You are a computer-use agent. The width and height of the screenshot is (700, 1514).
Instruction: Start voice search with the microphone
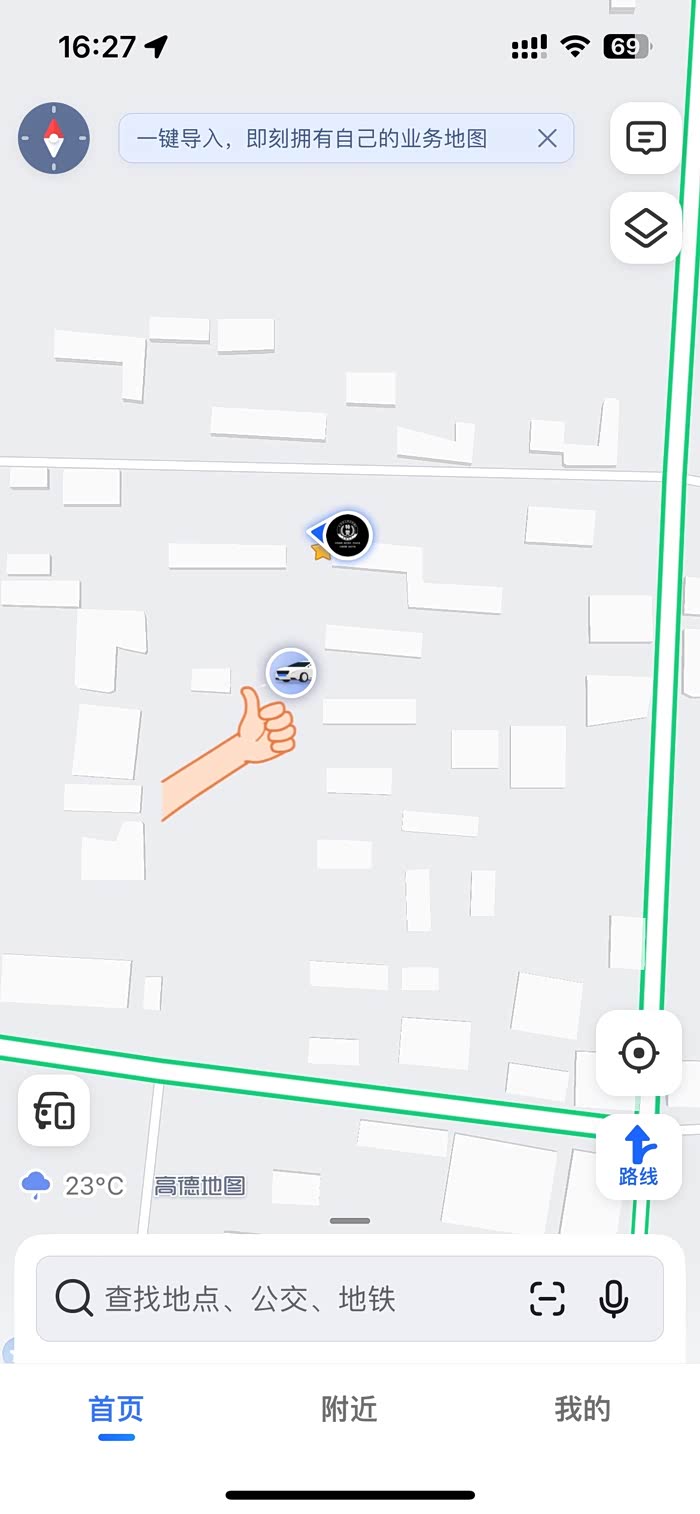(614, 1299)
